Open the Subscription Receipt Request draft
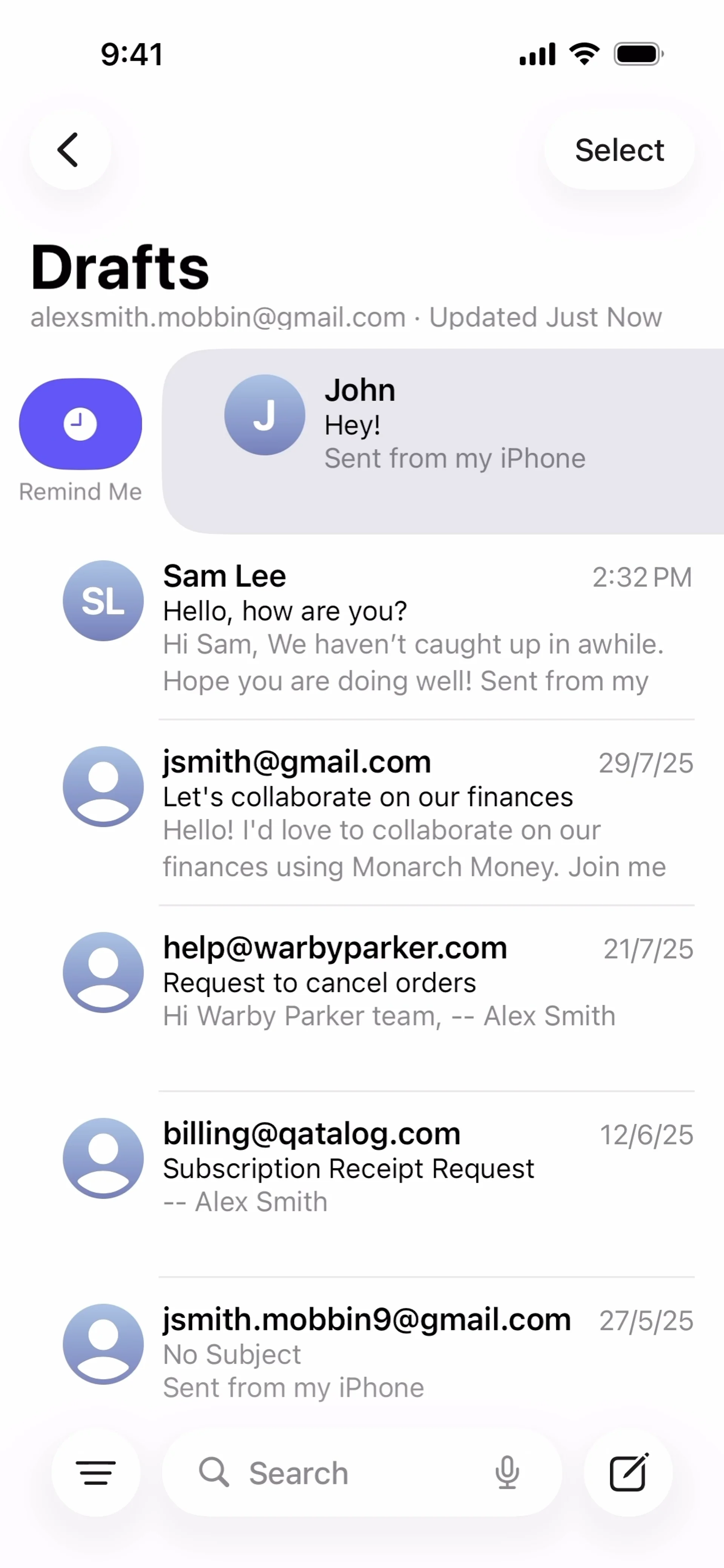The width and height of the screenshot is (724, 1568). tap(414, 1168)
